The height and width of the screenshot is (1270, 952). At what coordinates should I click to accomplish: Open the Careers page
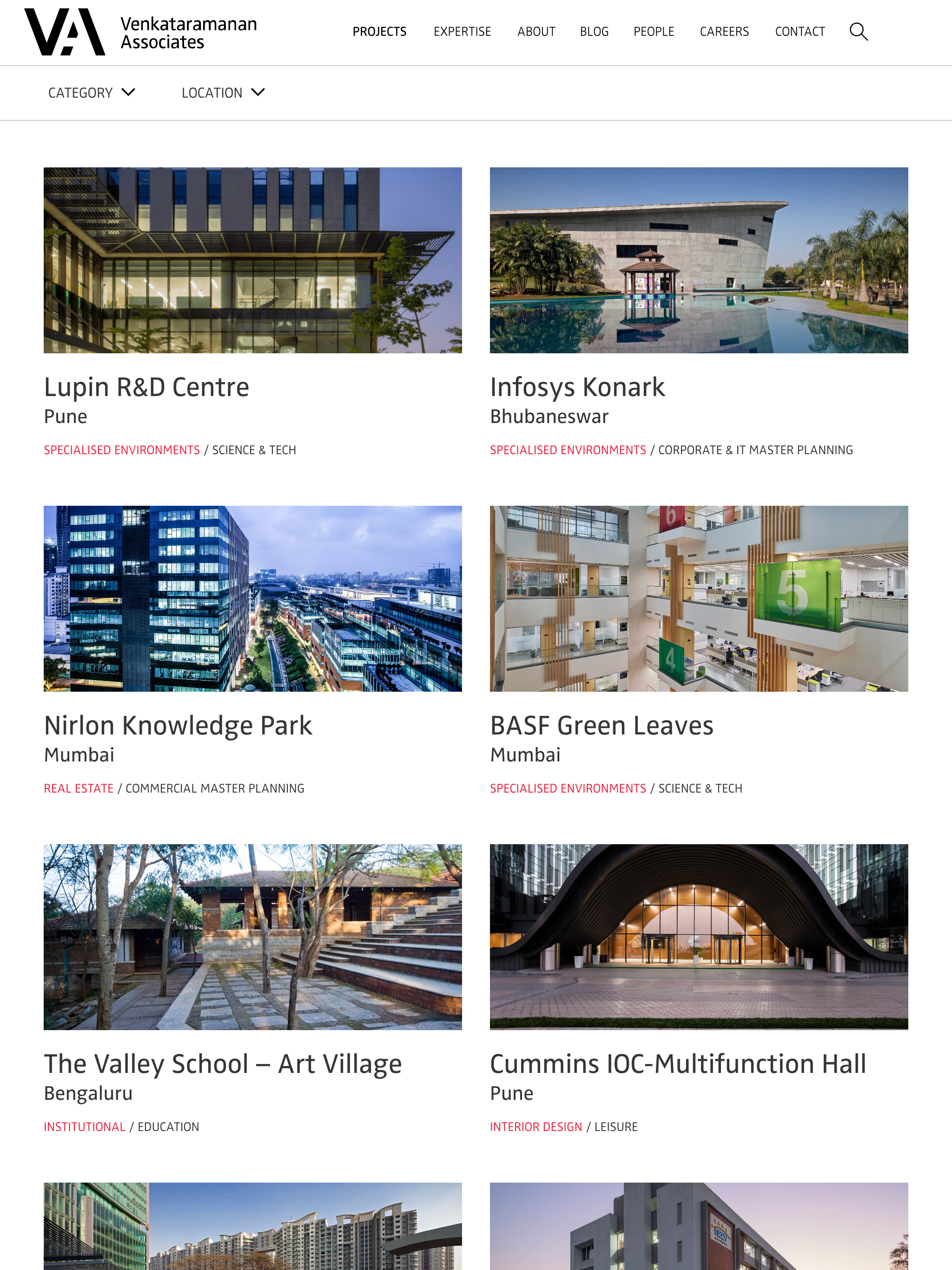coord(724,32)
